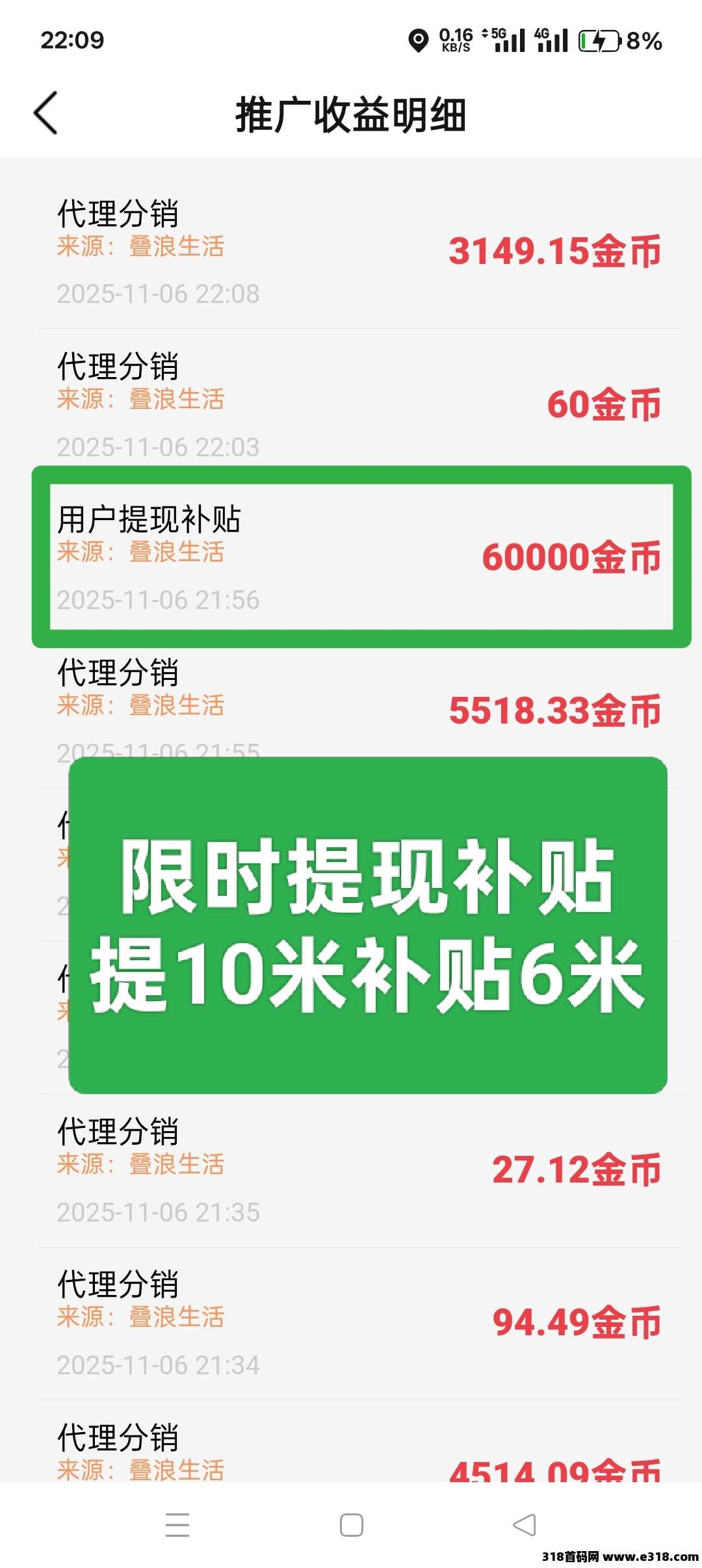Image resolution: width=702 pixels, height=1568 pixels.
Task: Go back from 推广收益明细 page
Action: pyautogui.click(x=46, y=113)
